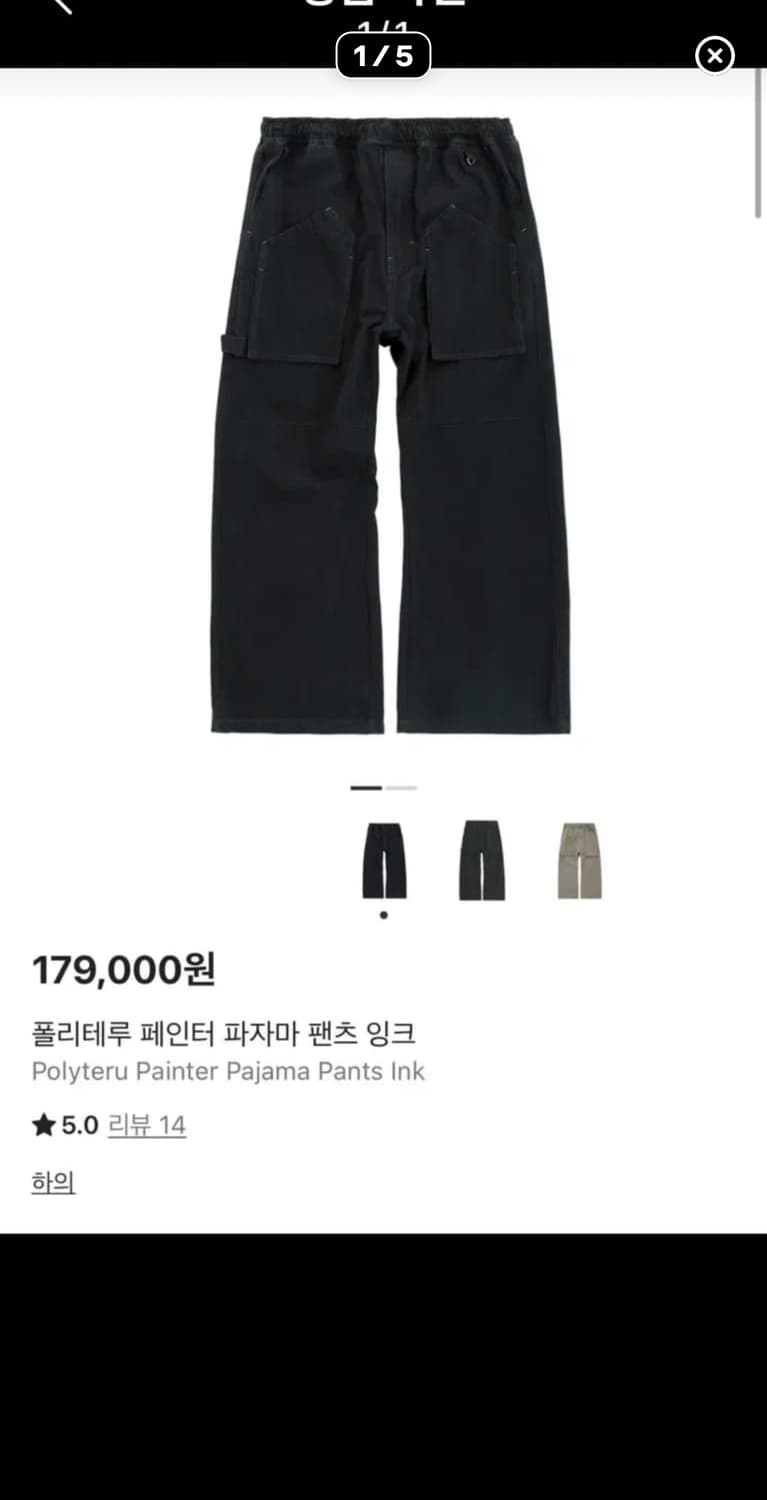
Task: Open the 하의 category link
Action: [x=52, y=1181]
